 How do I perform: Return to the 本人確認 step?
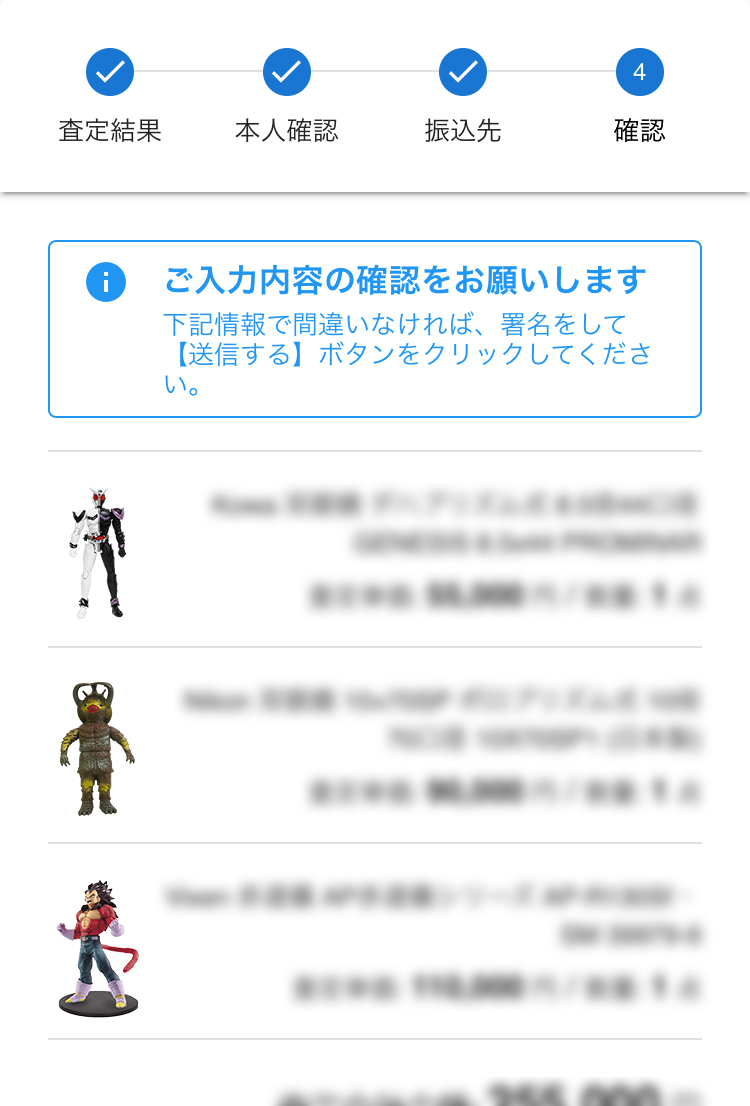pyautogui.click(x=287, y=72)
